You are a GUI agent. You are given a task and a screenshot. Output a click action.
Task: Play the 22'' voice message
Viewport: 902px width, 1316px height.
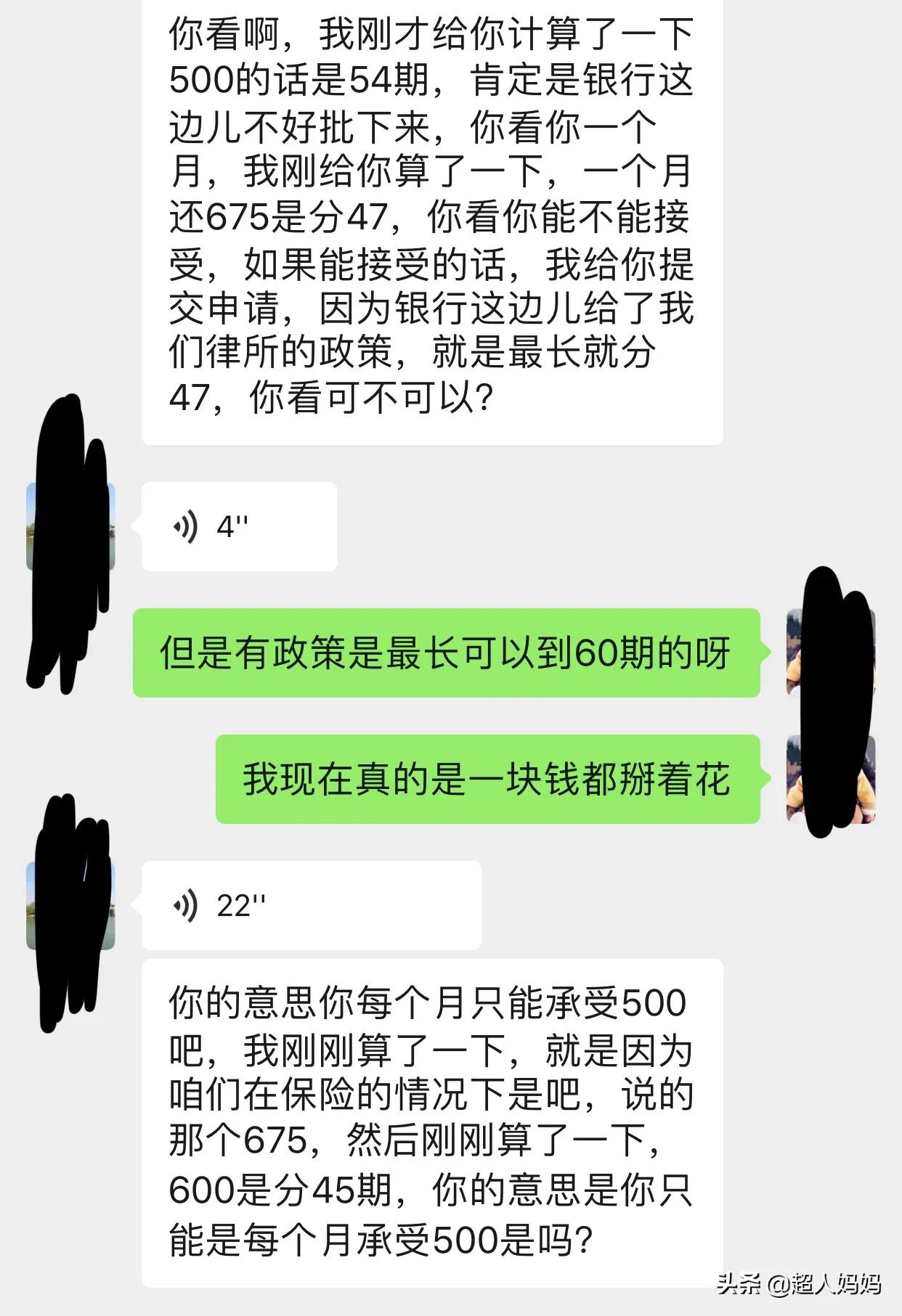click(x=311, y=905)
